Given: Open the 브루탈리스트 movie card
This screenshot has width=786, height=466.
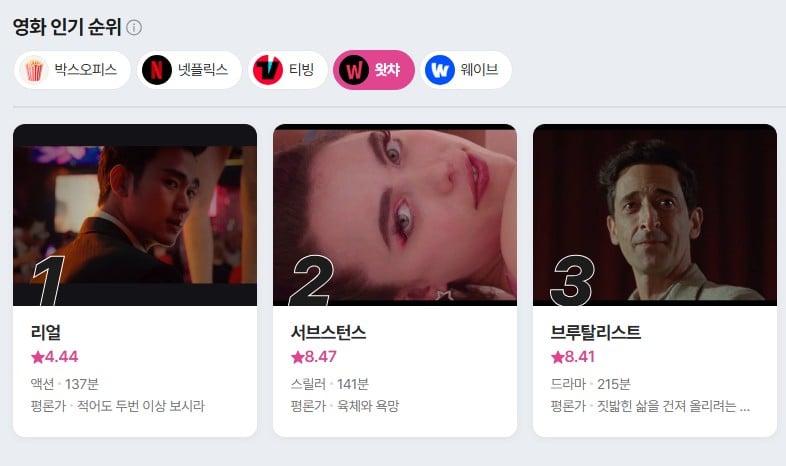Looking at the screenshot, I should coord(655,280).
